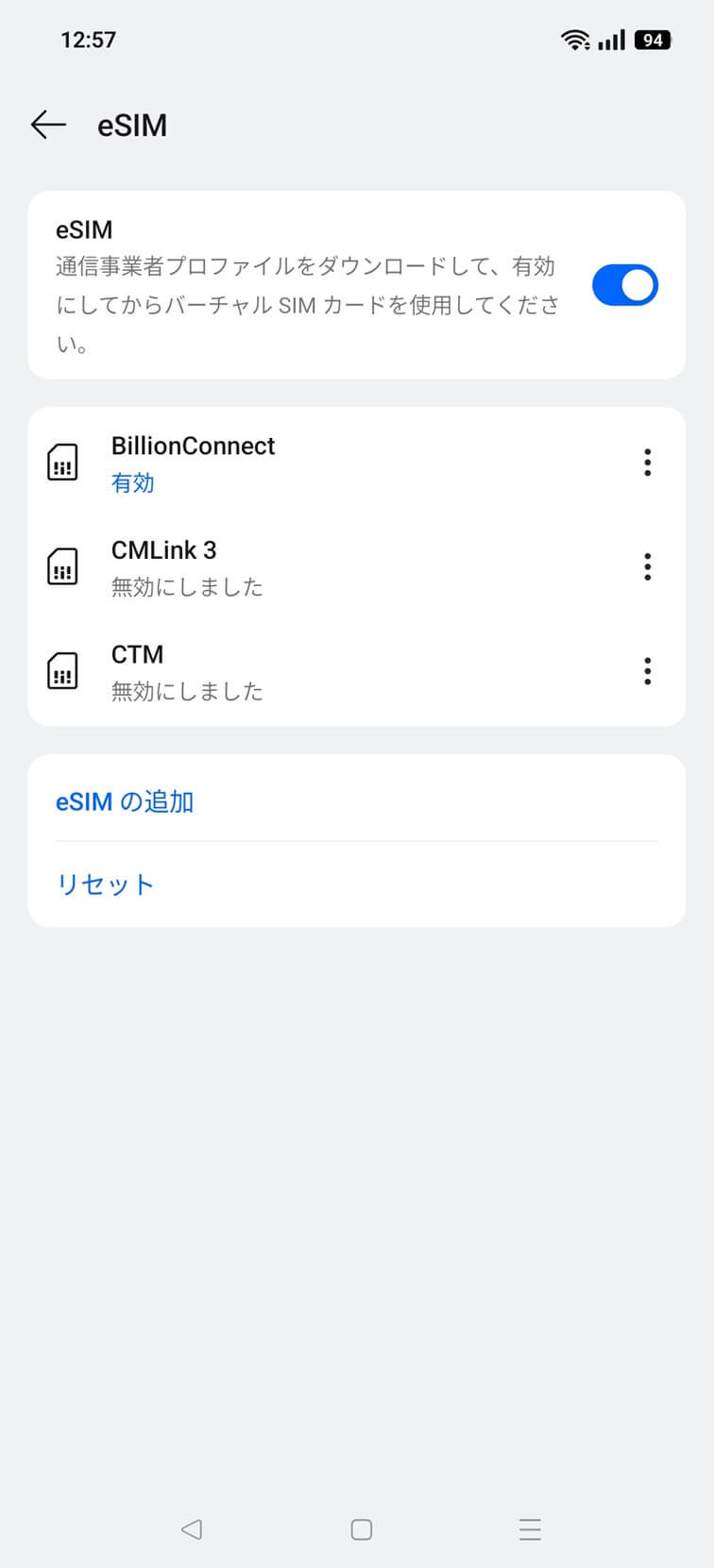Tap eSIM の追加 to add an eSIM
The width and height of the screenshot is (714, 1568).
click(x=125, y=801)
